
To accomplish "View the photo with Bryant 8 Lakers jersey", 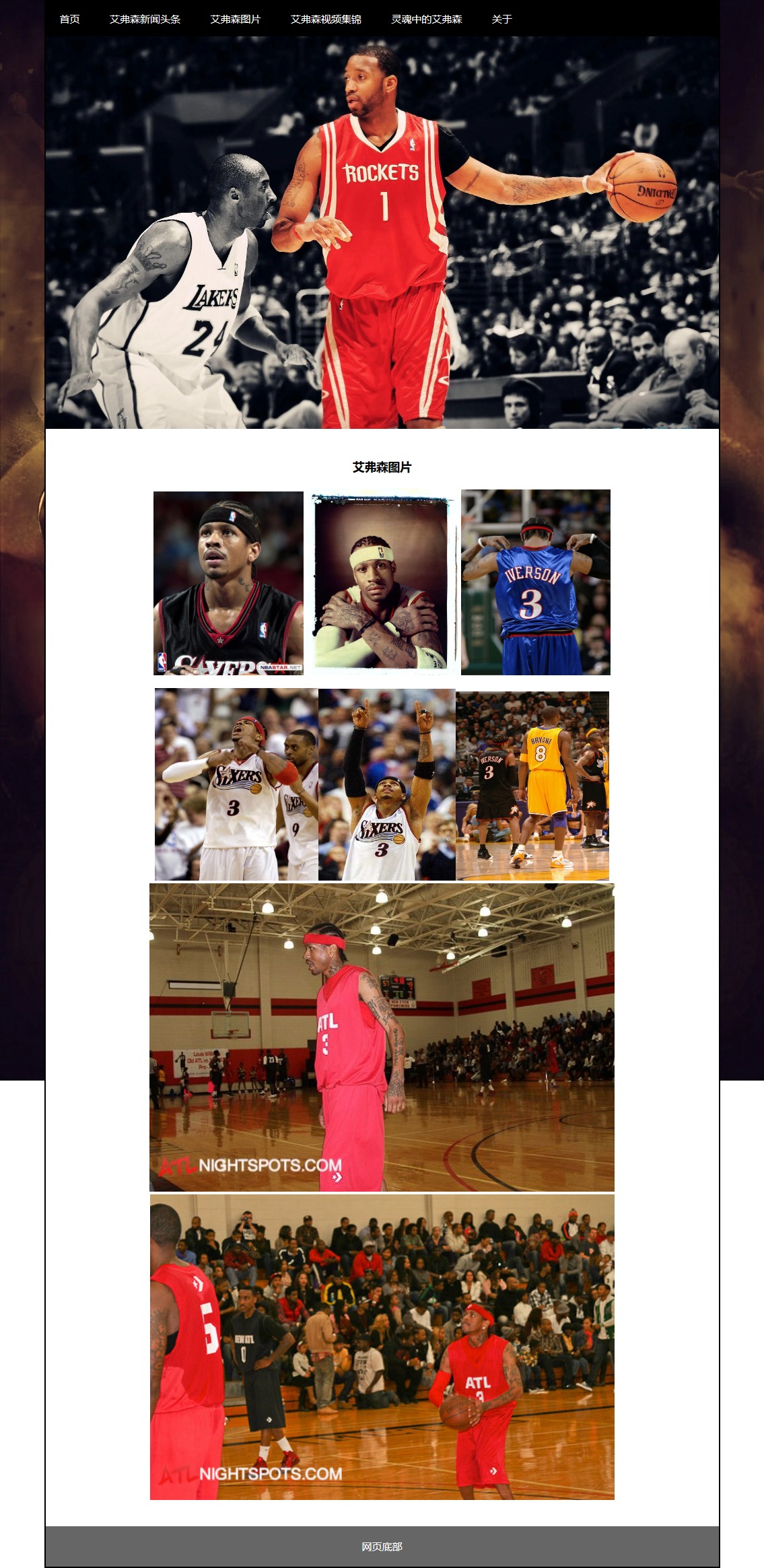I will point(532,786).
